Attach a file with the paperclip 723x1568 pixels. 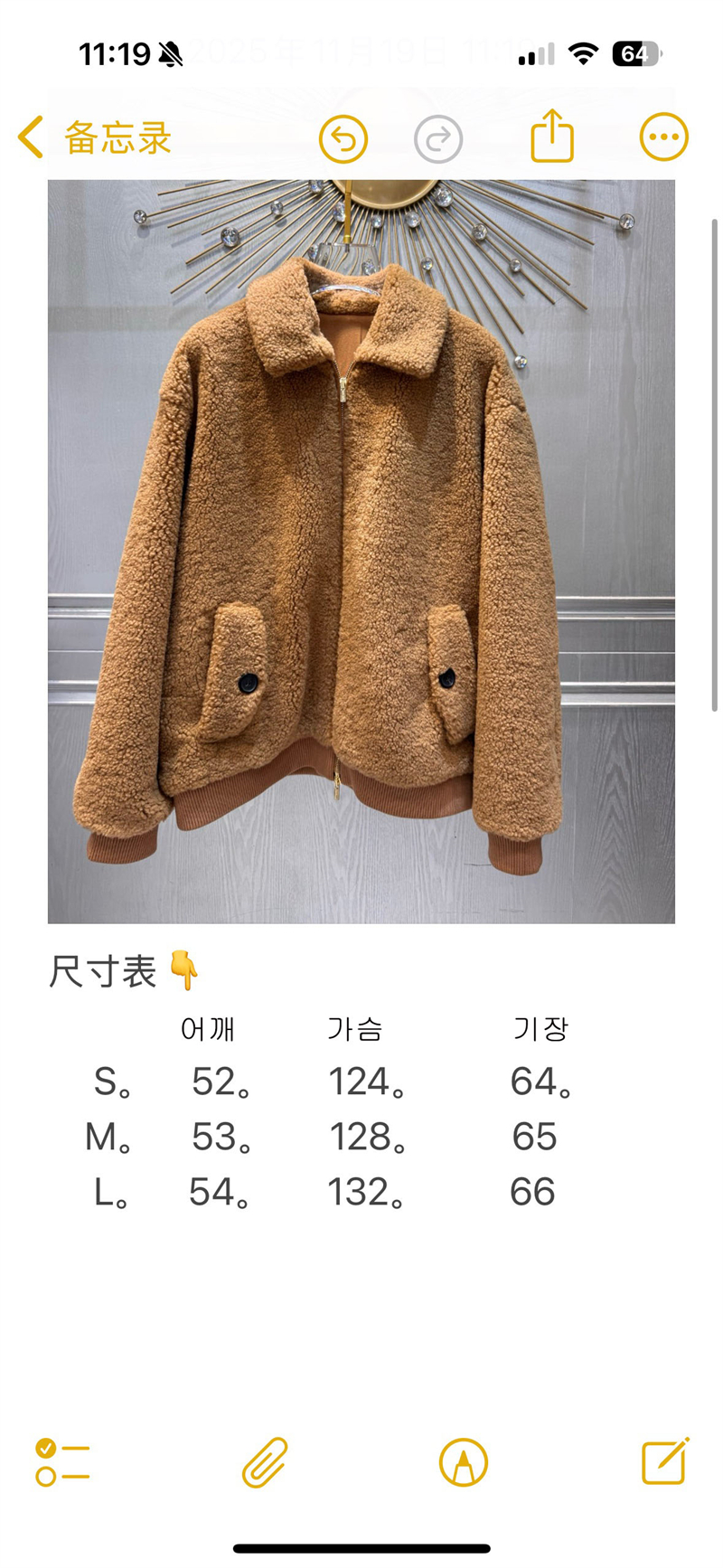[x=264, y=1462]
